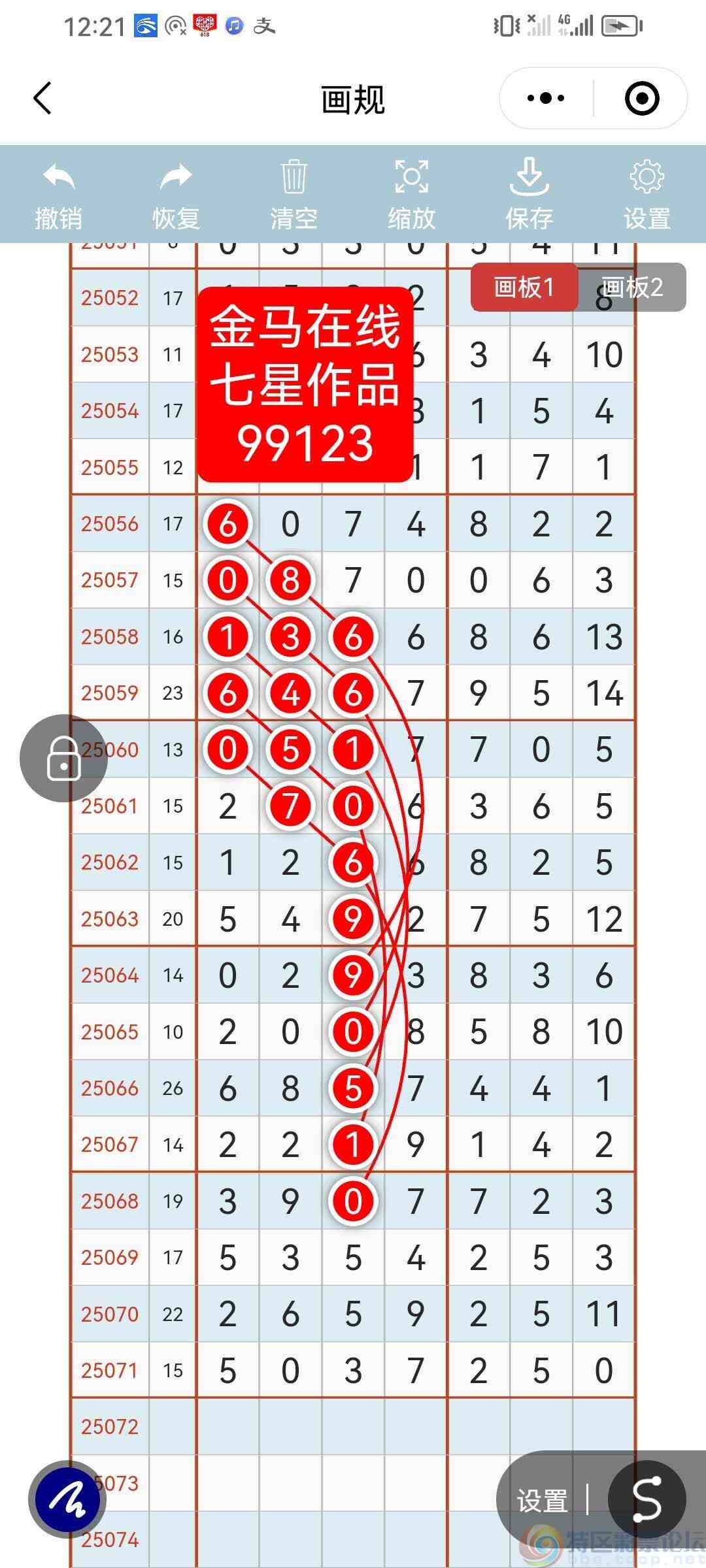The image size is (706, 1568).
Task: Open the mini program three-dot menu
Action: [x=546, y=99]
